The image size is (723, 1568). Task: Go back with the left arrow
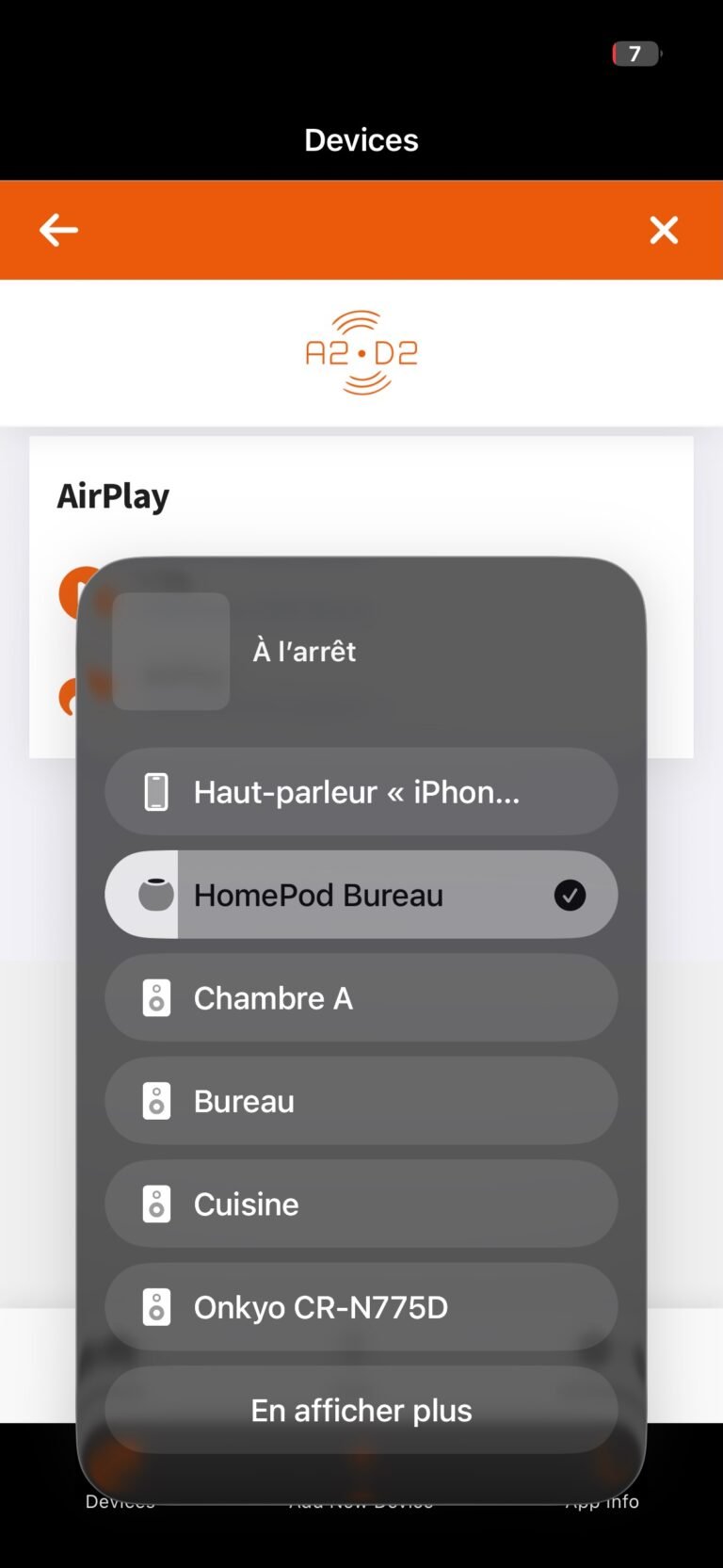[x=58, y=230]
